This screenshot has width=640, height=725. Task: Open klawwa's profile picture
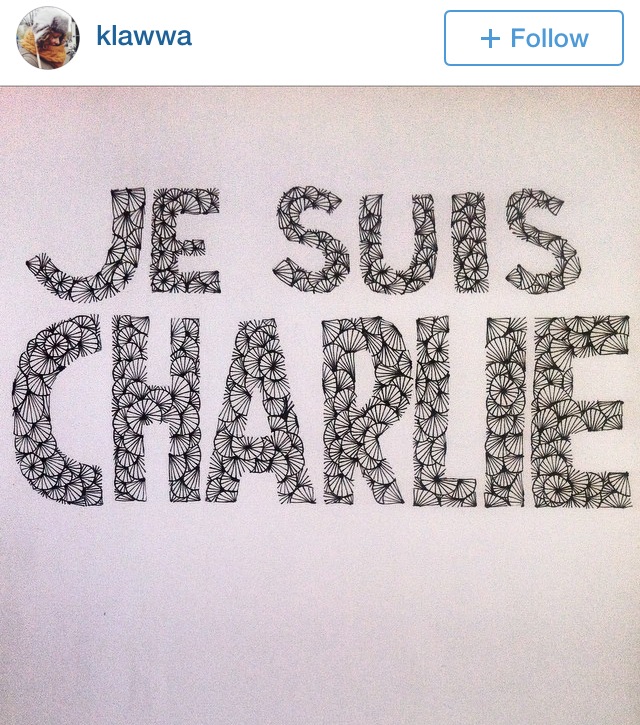click(x=47, y=38)
